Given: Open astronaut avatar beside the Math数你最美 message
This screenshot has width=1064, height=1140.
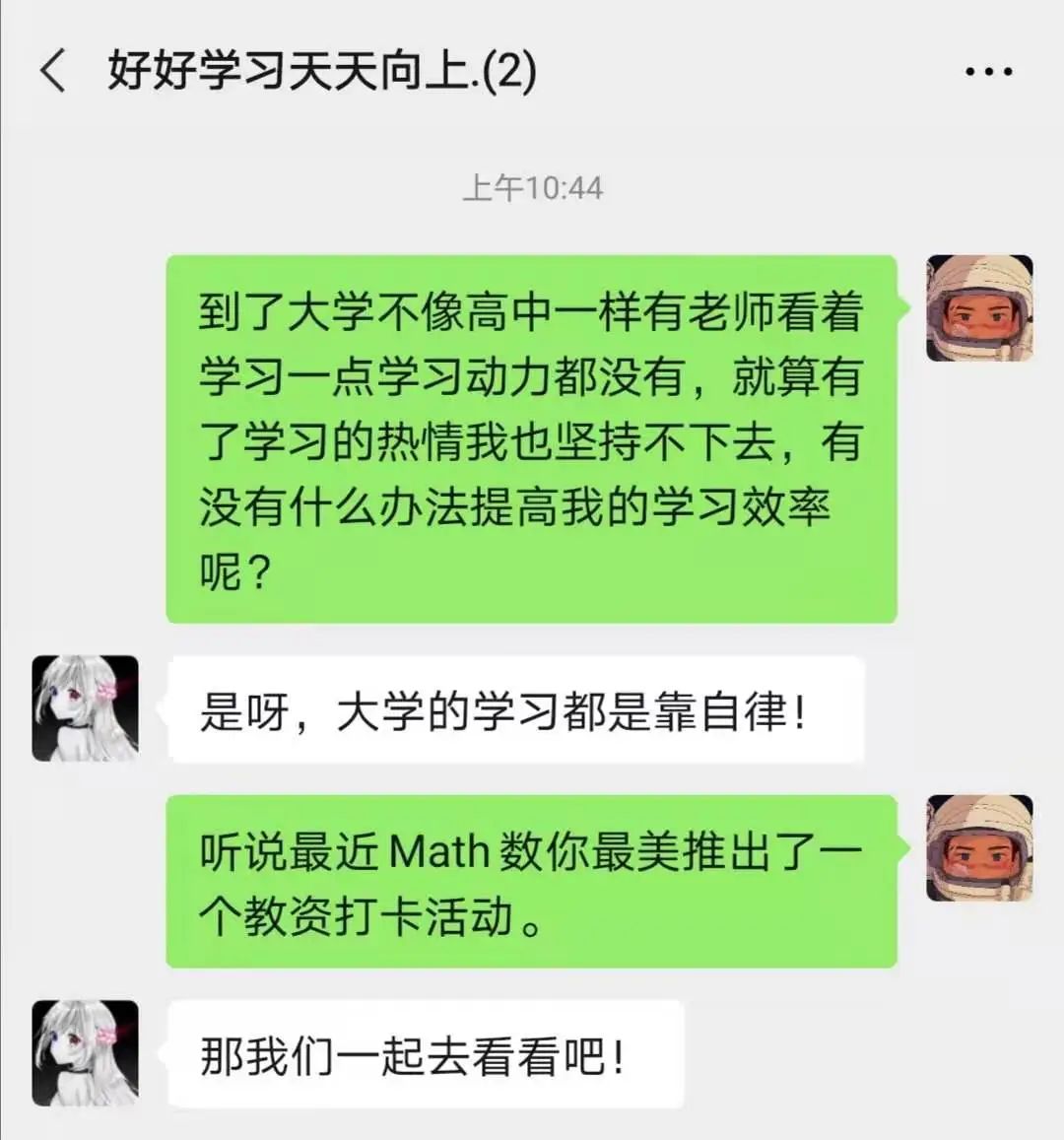Looking at the screenshot, I should point(979,848).
